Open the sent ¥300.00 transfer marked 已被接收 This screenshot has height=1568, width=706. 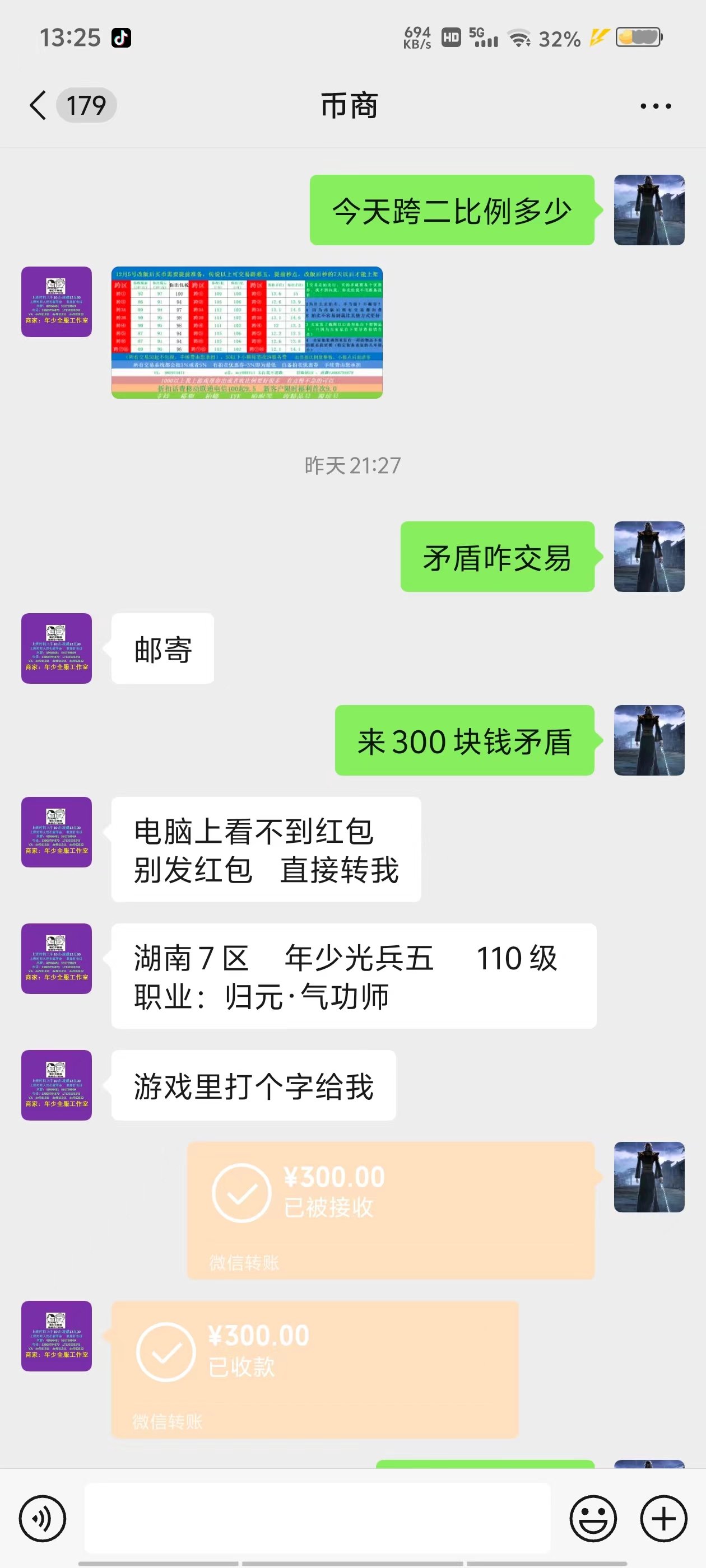pos(391,1210)
